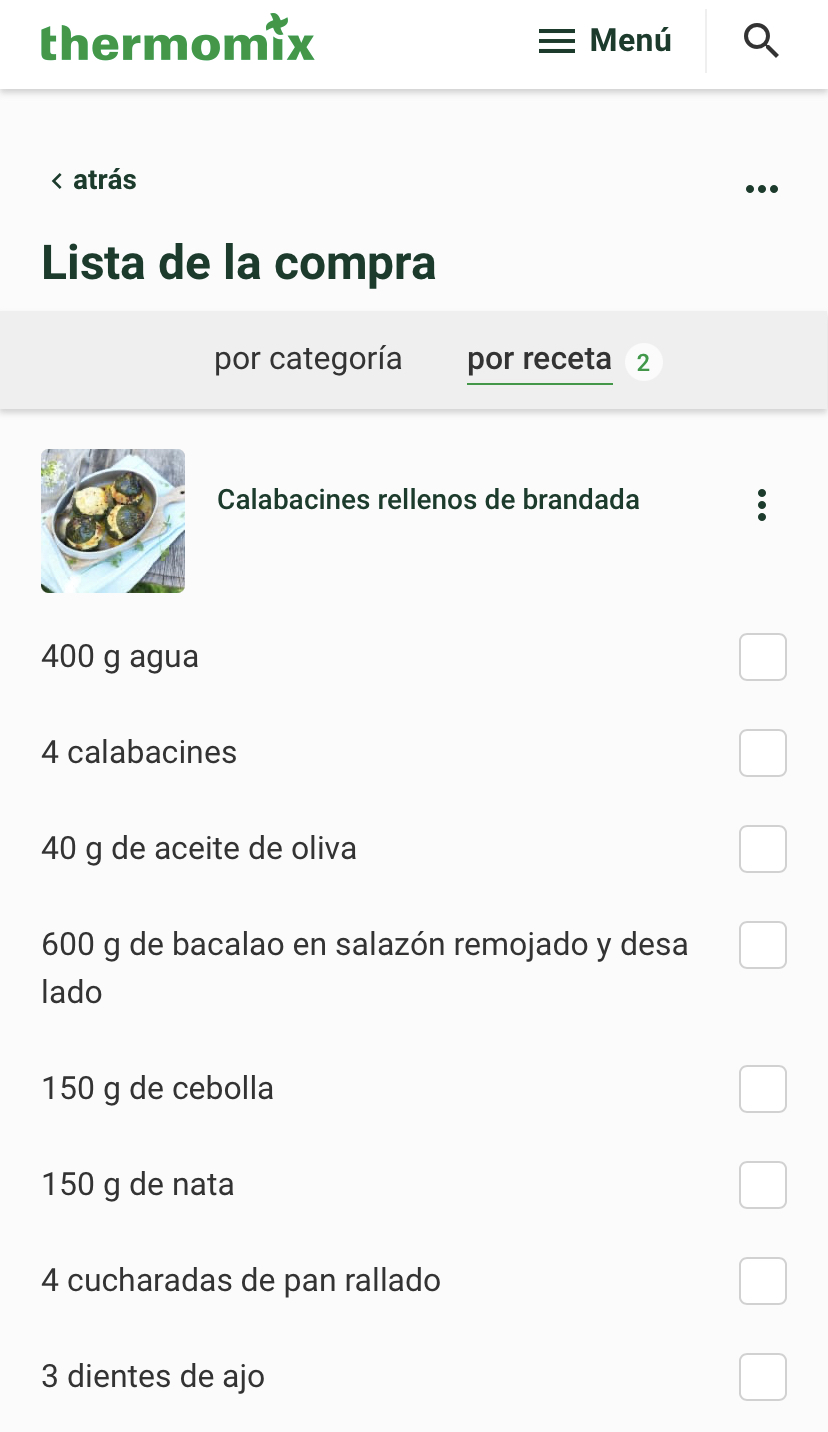
Task: Open the Menú hamburger button
Action: pos(604,42)
